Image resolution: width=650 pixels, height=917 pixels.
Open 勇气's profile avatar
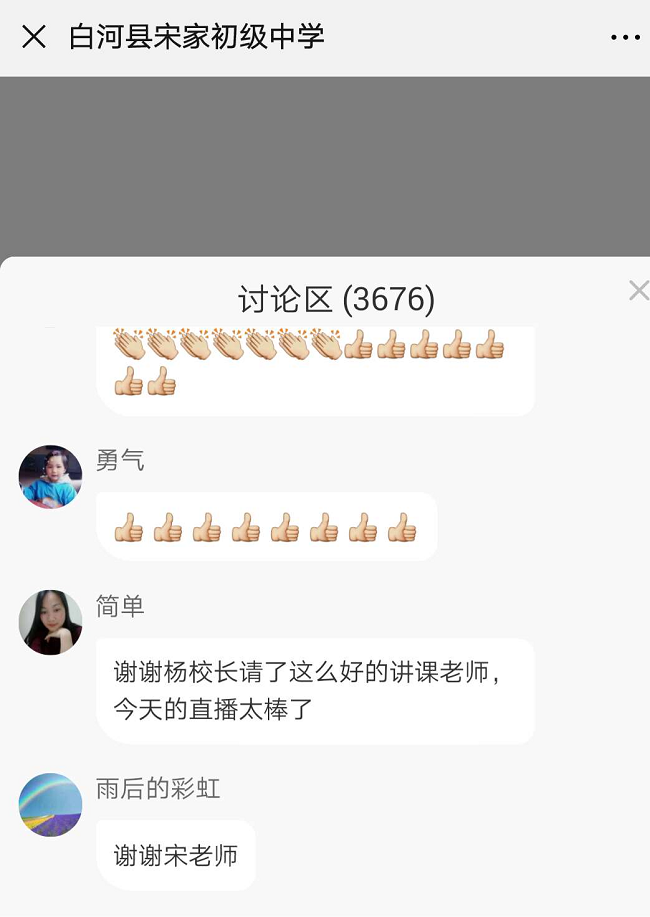(x=50, y=477)
